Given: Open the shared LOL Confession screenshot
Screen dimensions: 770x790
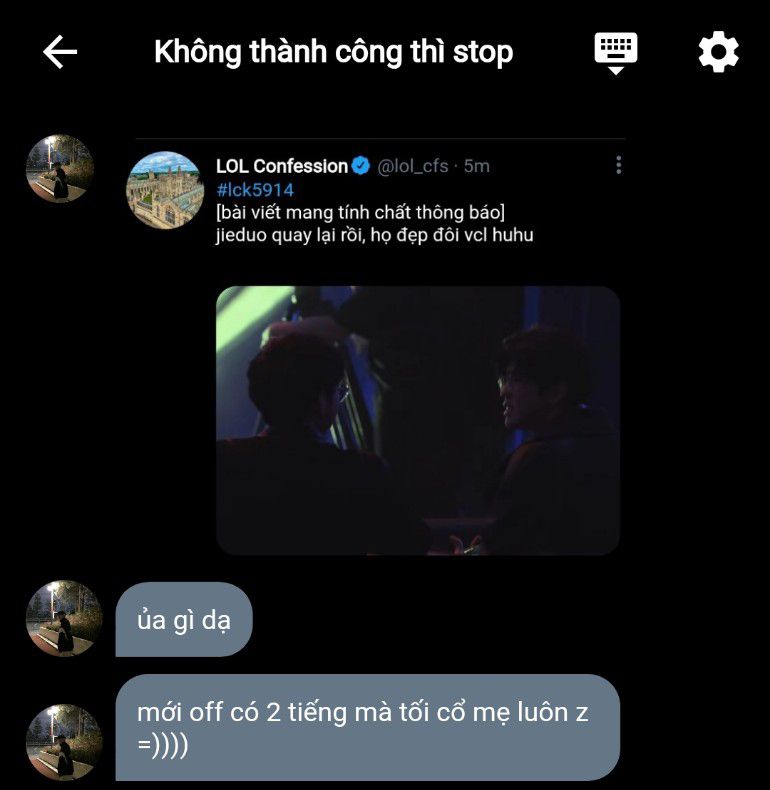Looking at the screenshot, I should coord(380,350).
